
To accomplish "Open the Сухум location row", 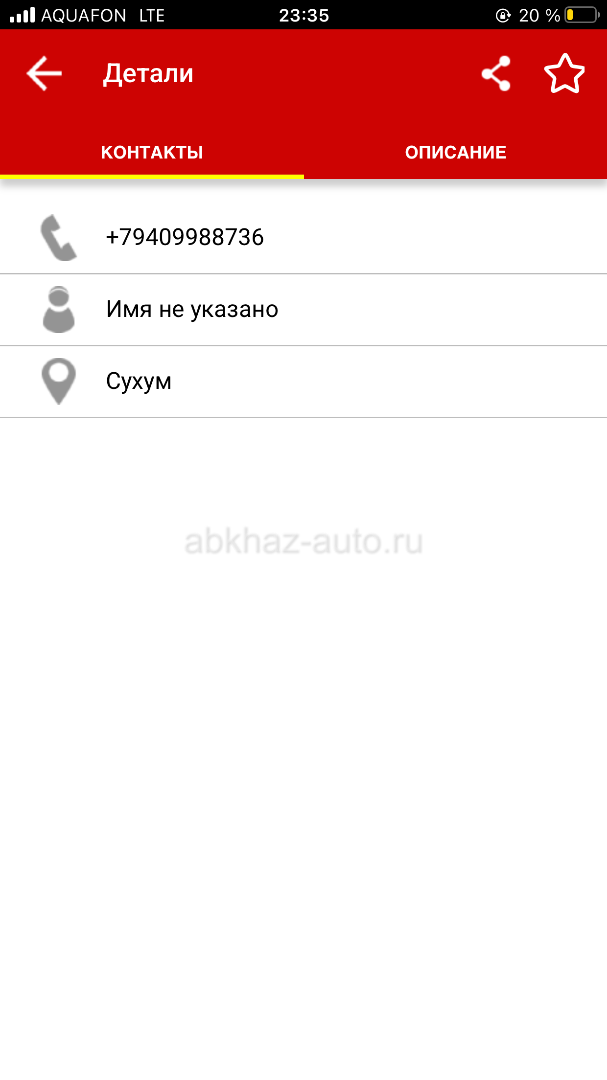I will pos(139,381).
